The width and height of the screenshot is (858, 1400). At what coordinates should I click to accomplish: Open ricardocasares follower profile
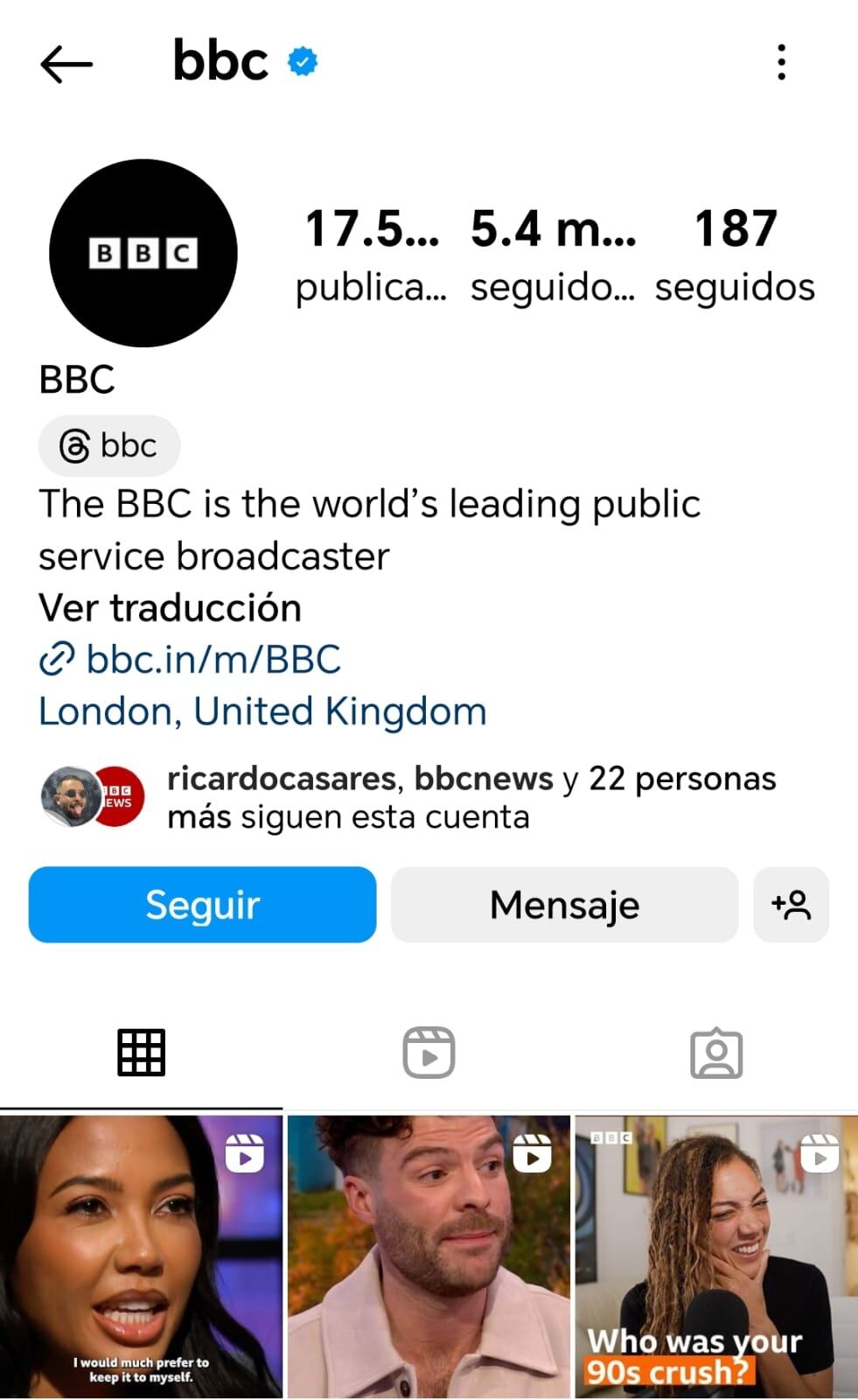[x=278, y=778]
